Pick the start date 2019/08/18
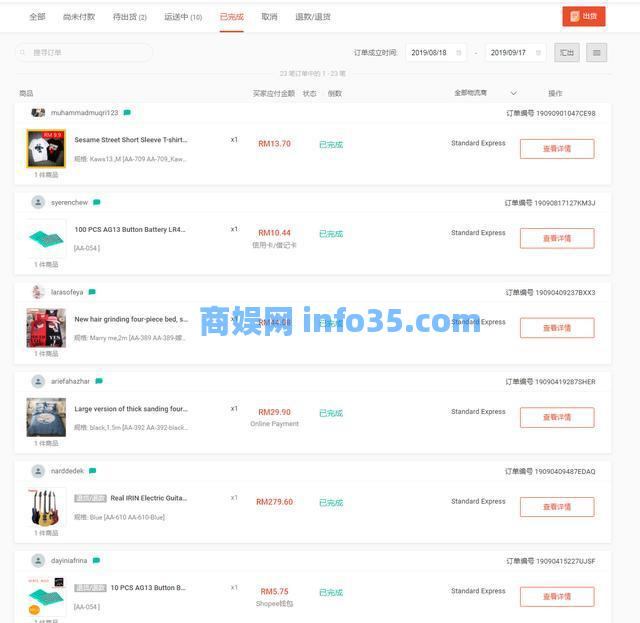This screenshot has height=623, width=640. pyautogui.click(x=436, y=52)
